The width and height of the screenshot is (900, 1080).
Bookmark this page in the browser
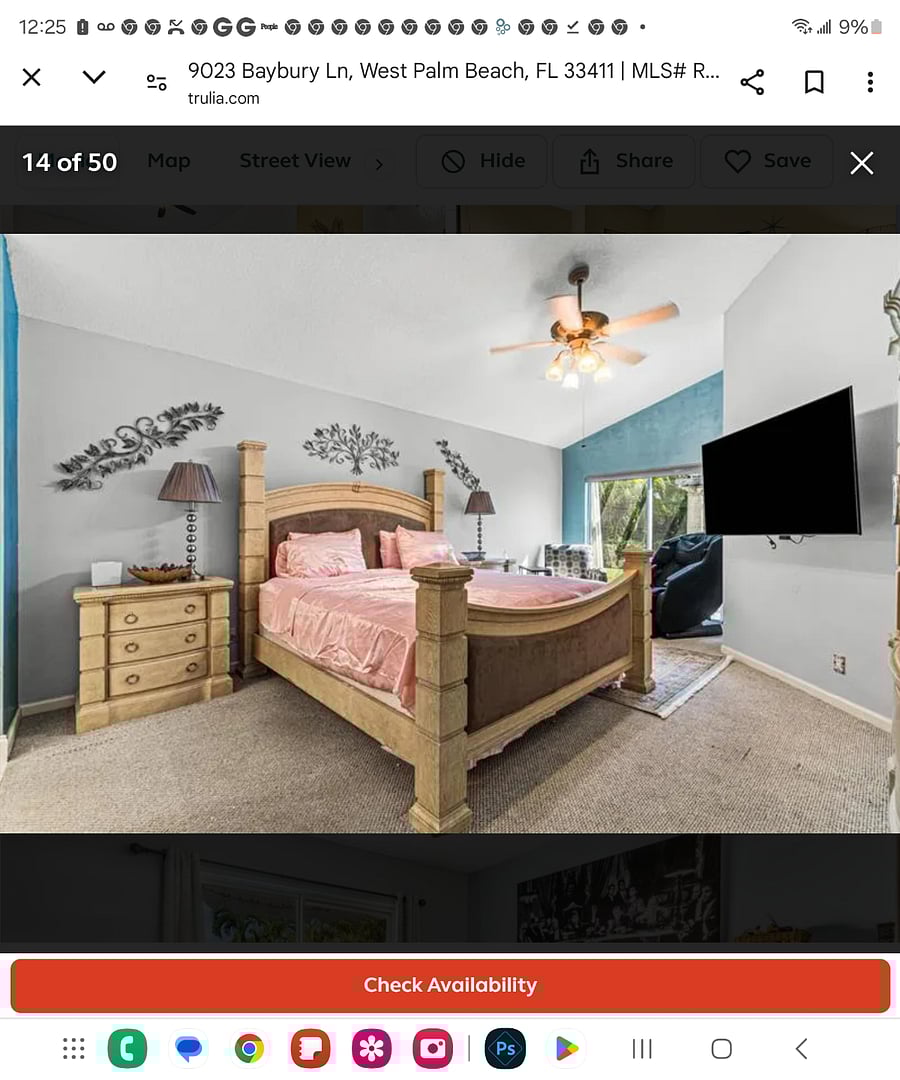point(814,83)
